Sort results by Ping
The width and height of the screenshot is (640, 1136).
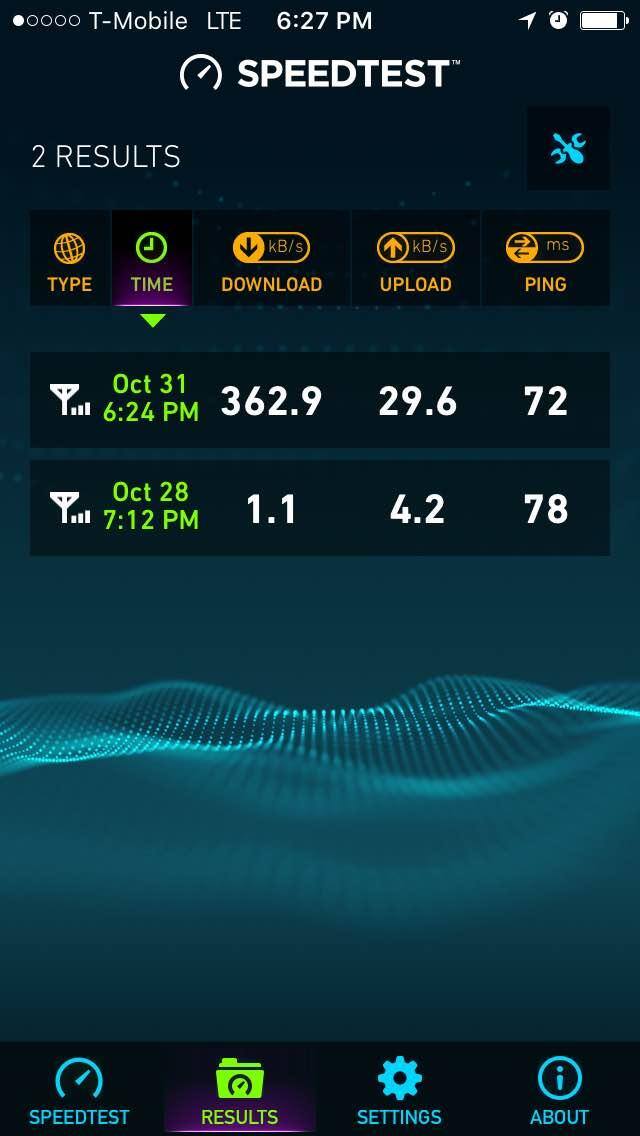pos(545,260)
